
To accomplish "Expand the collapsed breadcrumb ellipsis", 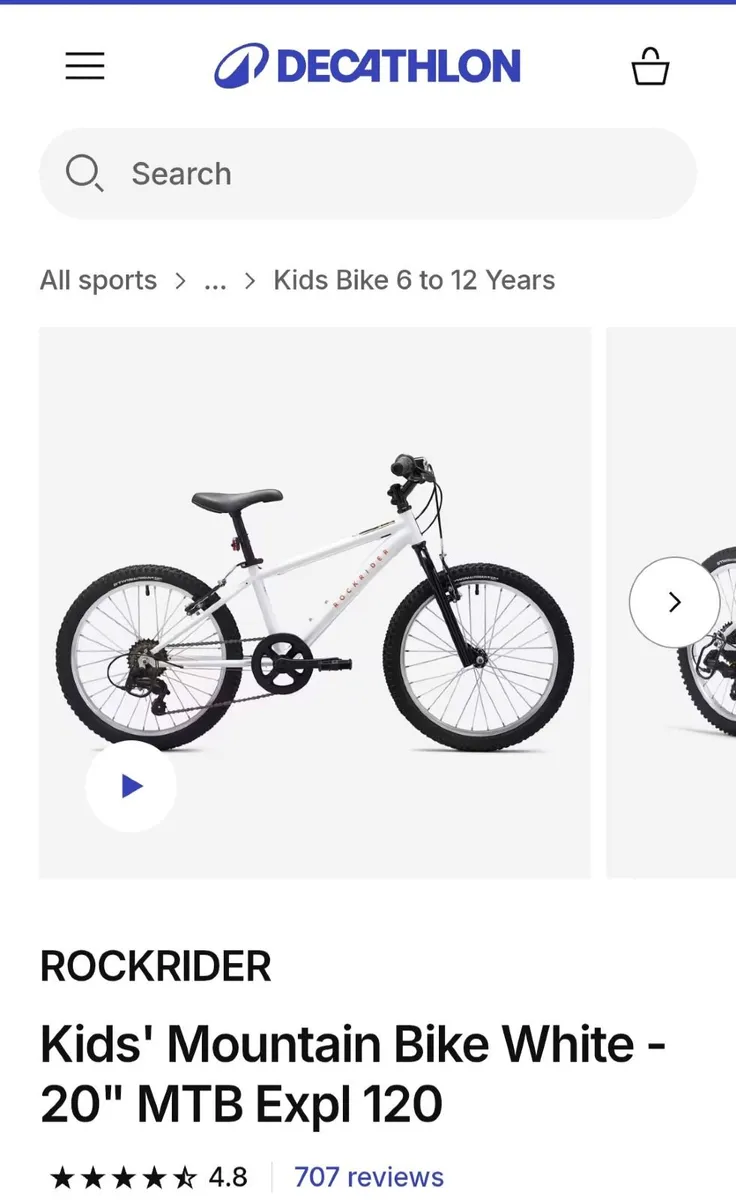I will click(215, 281).
